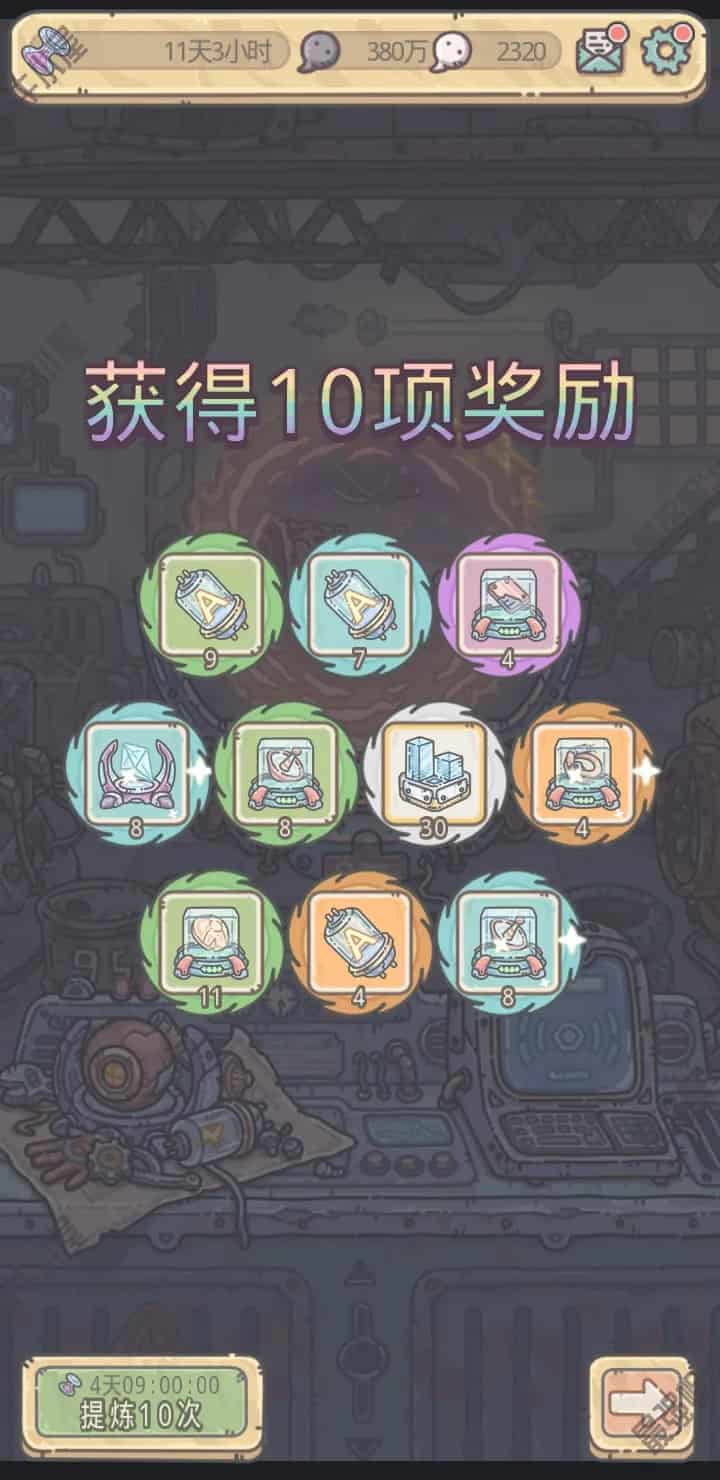Open the settings gear
Viewport: 720px width, 1480px height.
[665, 49]
